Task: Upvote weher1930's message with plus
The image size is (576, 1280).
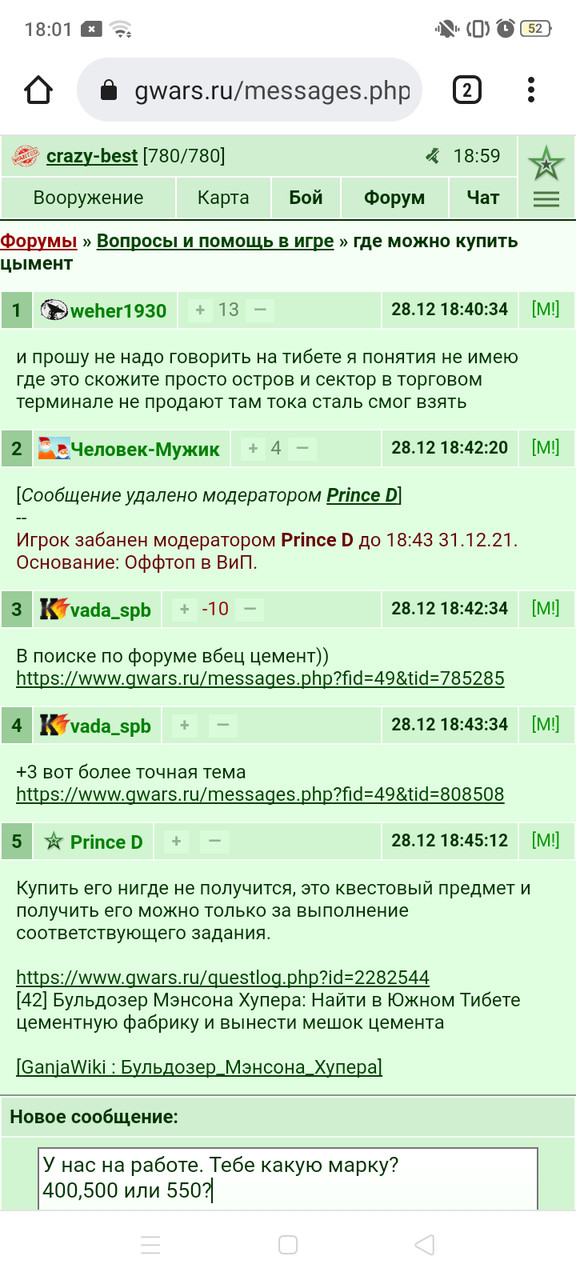Action: click(200, 310)
